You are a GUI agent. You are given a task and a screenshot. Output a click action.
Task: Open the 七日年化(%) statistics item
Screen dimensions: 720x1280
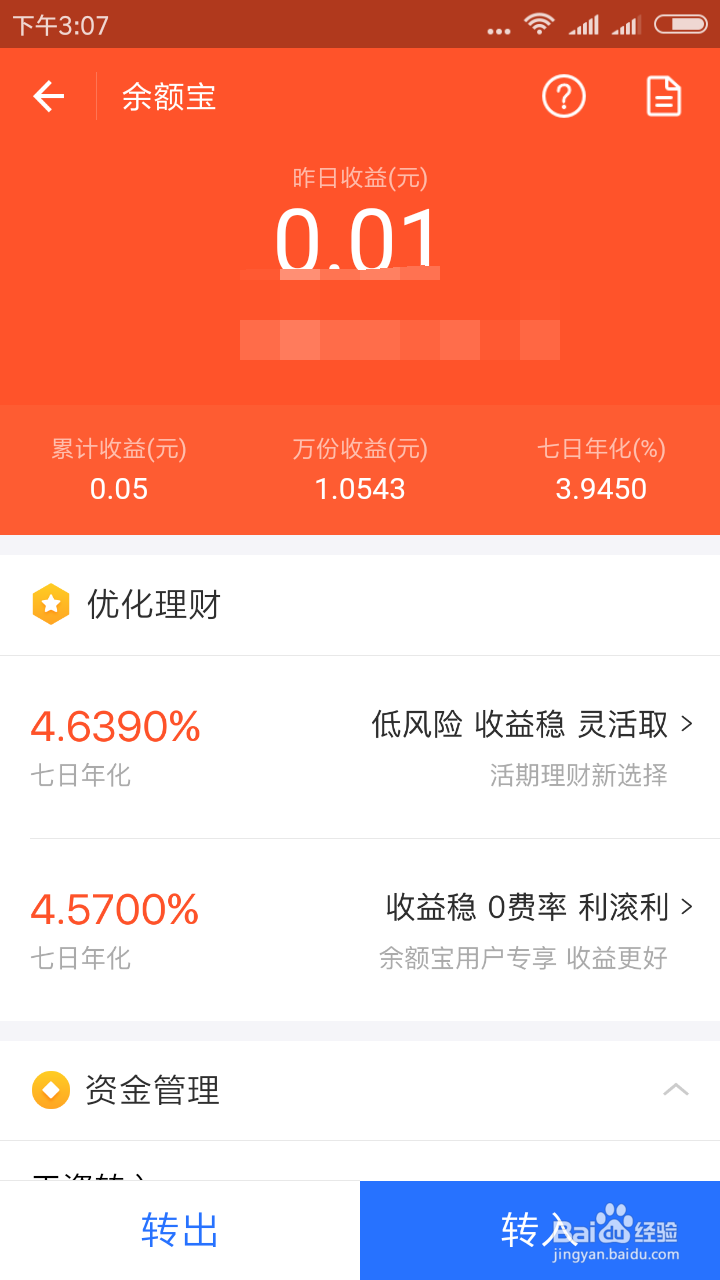coord(601,468)
